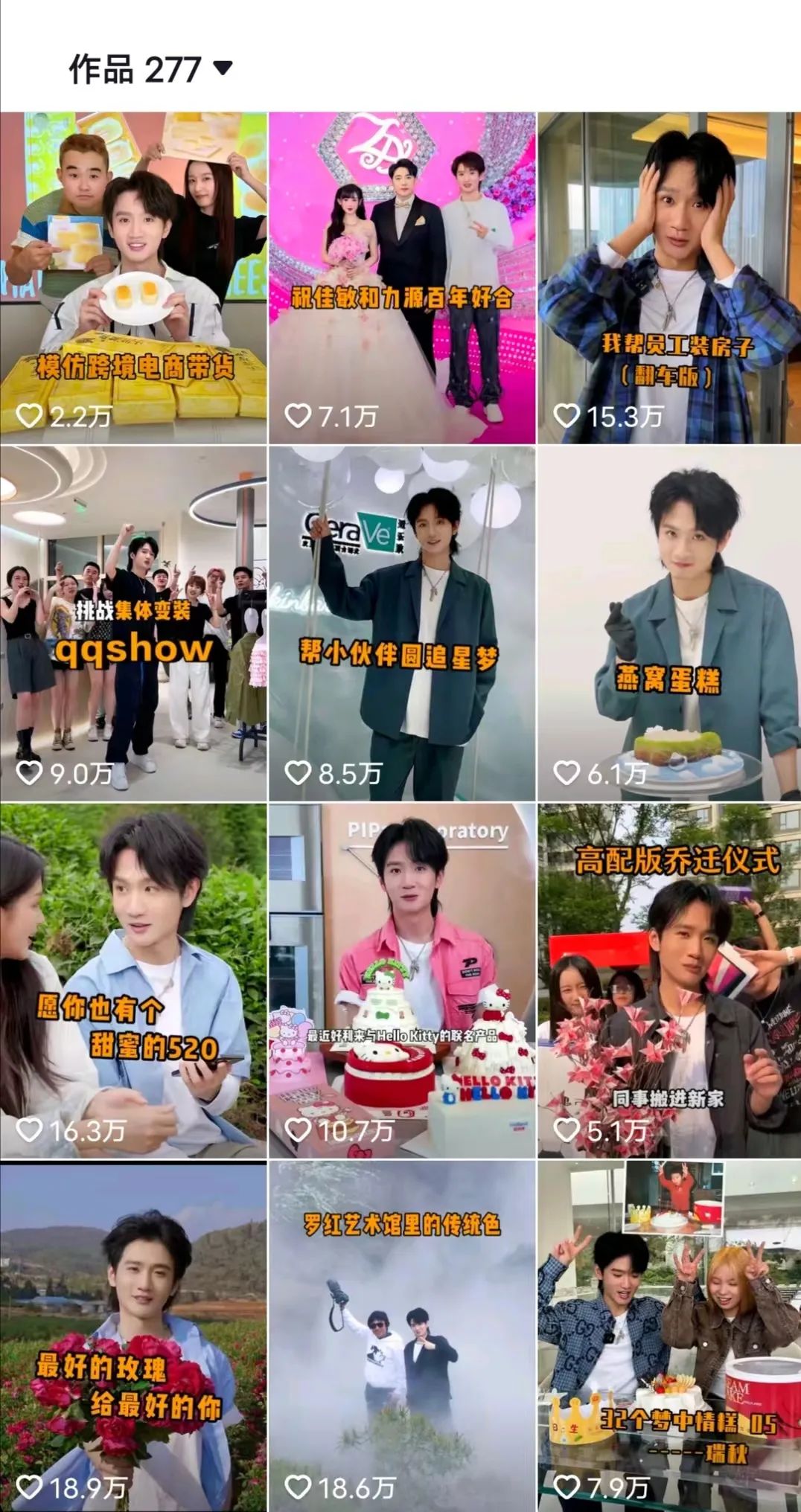View the 高配版乔迁仪式 video
Viewport: 801px width, 1512px height.
(669, 980)
